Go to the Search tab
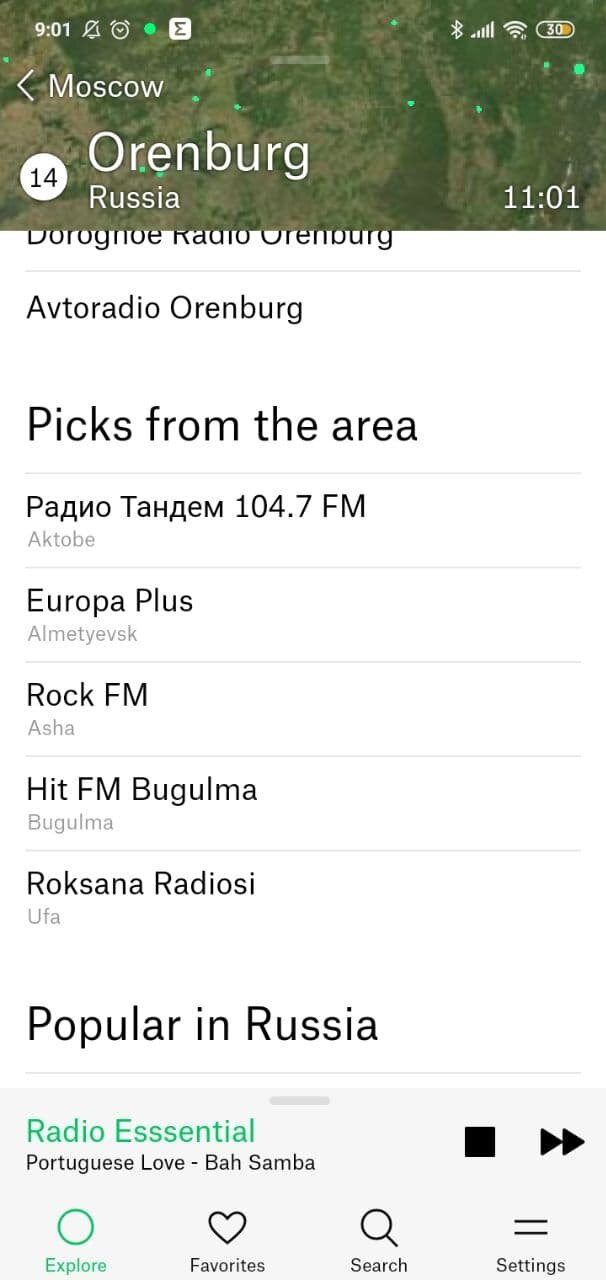The width and height of the screenshot is (606, 1280). click(x=379, y=1240)
